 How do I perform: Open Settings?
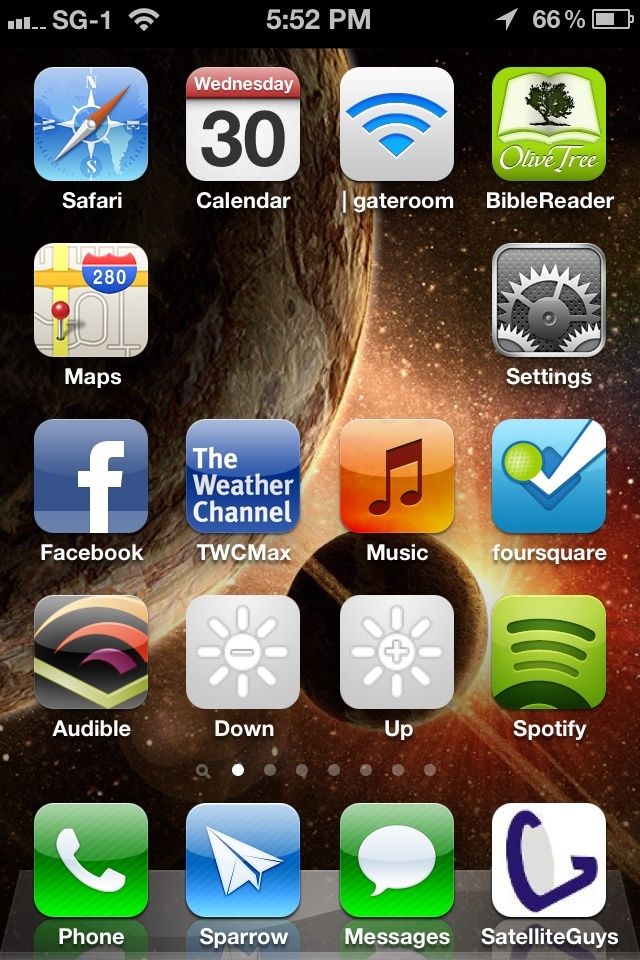click(549, 300)
